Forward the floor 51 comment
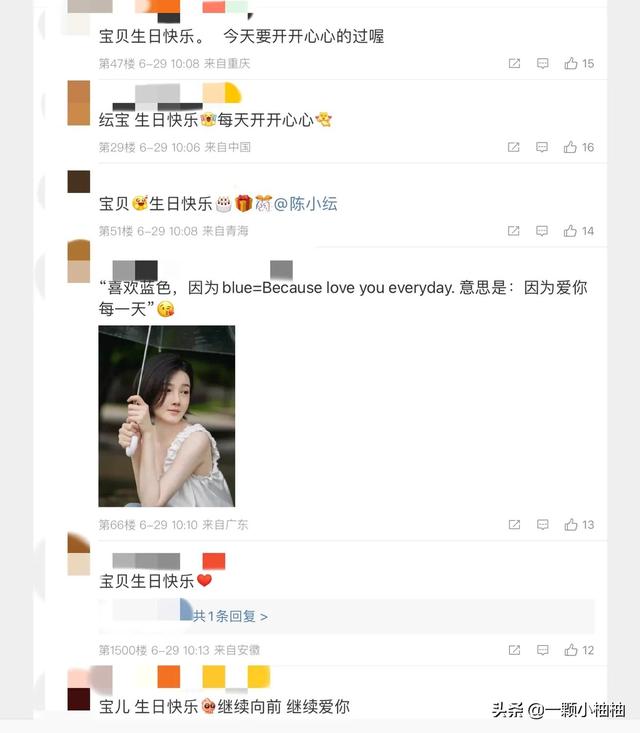The width and height of the screenshot is (640, 733). click(514, 231)
